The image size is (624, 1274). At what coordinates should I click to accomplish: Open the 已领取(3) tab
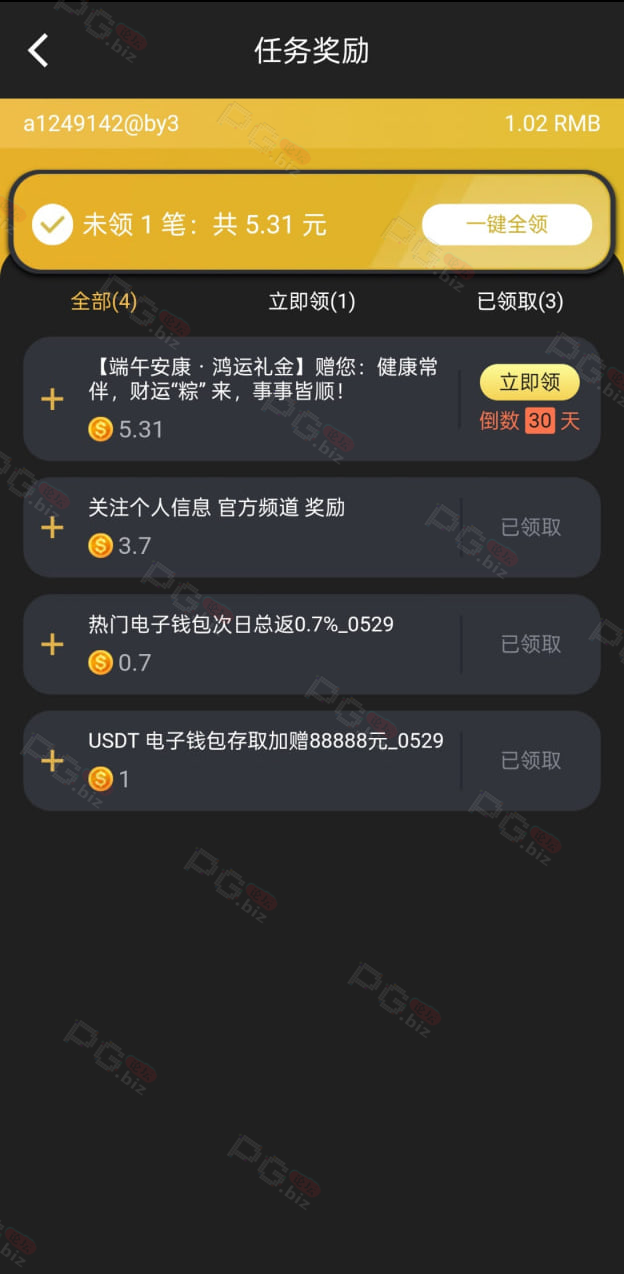point(520,301)
